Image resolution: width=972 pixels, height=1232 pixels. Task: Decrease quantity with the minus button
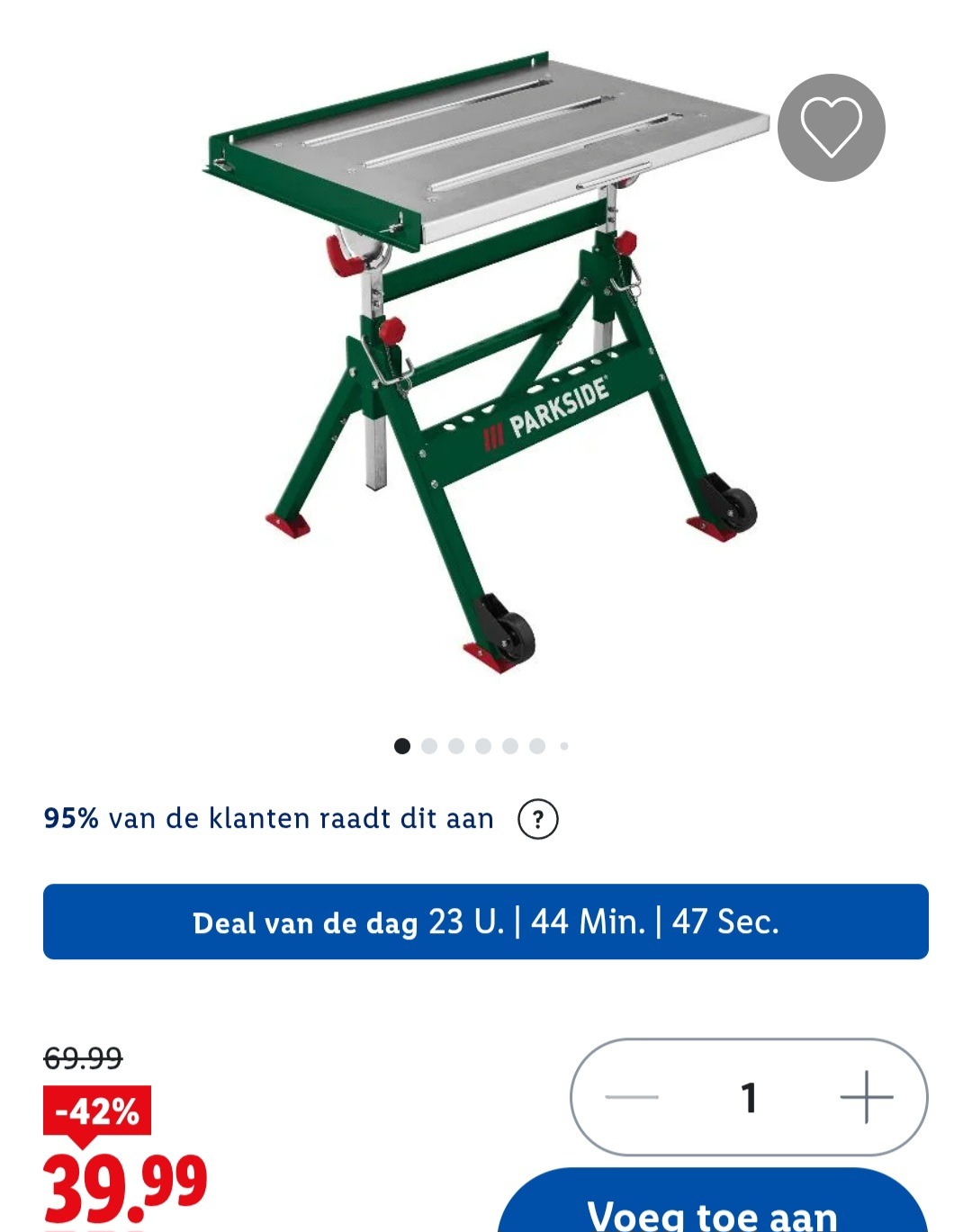click(x=632, y=1097)
